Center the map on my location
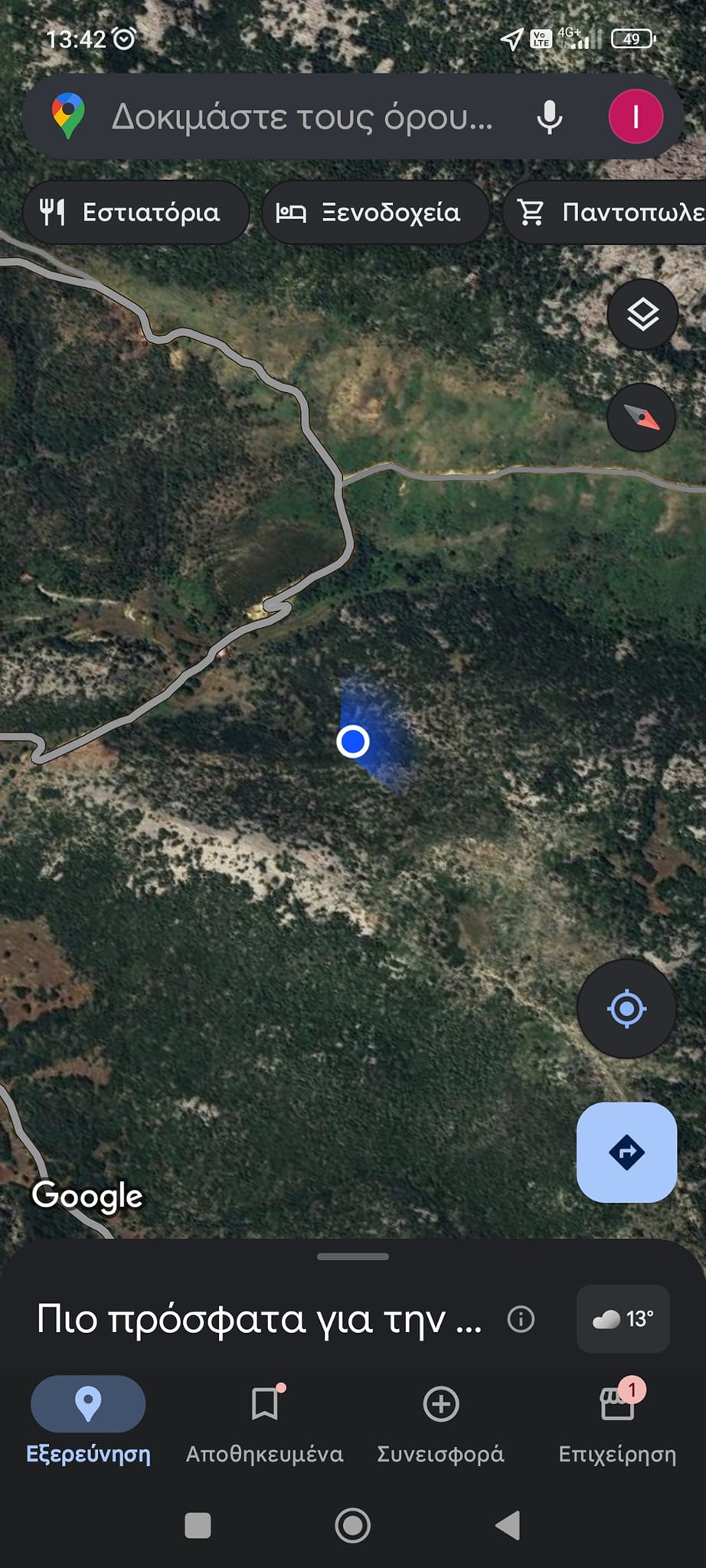This screenshot has height=1568, width=706. [626, 1008]
